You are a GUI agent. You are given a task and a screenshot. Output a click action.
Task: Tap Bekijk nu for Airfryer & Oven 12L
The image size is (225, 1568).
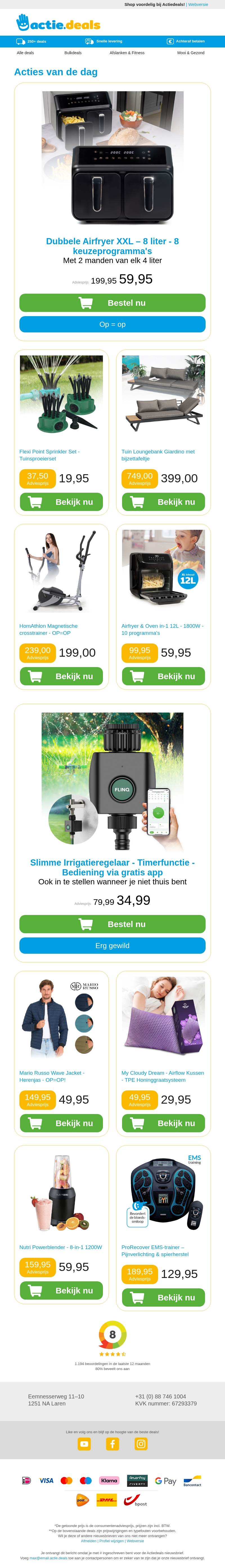point(163,676)
